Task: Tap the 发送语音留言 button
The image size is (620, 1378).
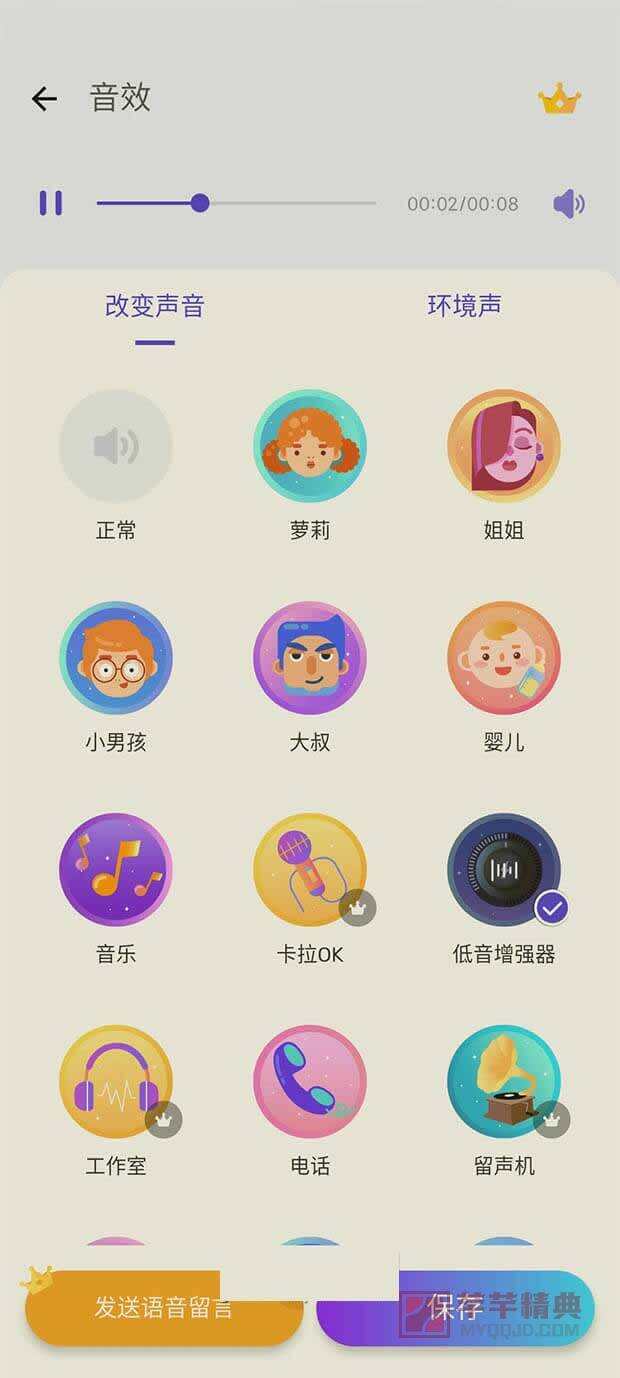Action: pyautogui.click(x=164, y=1308)
